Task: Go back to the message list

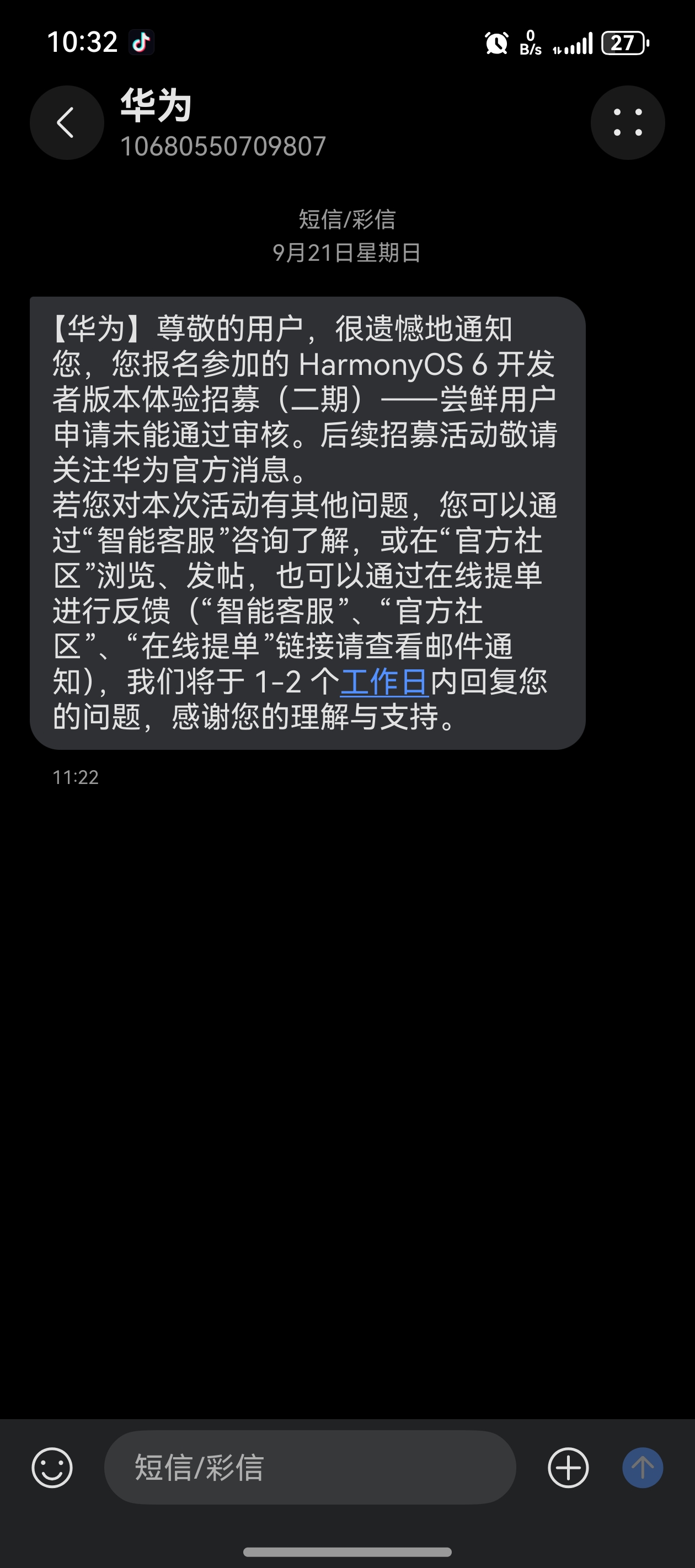Action: tap(66, 122)
